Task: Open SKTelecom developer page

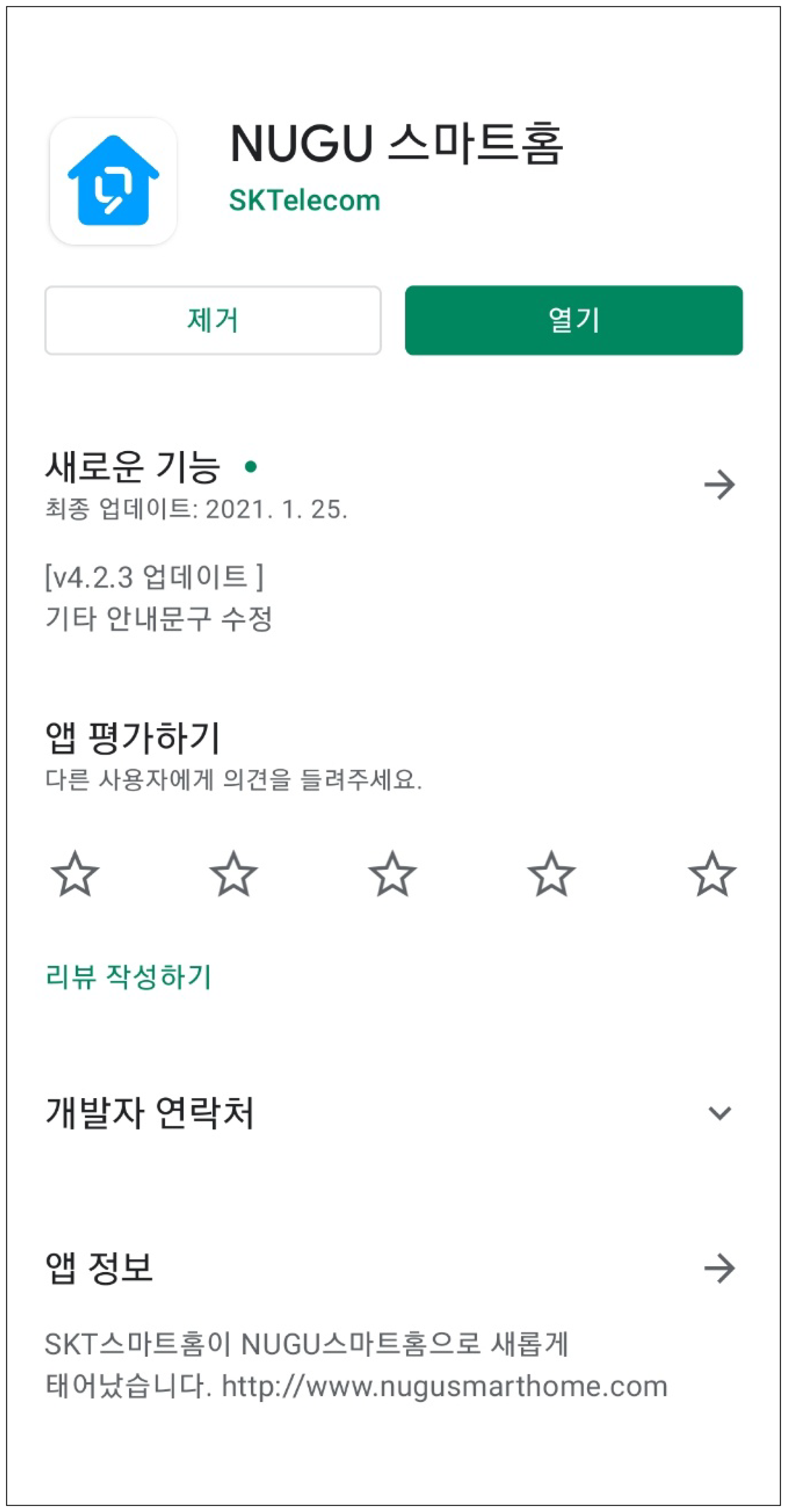Action: [x=305, y=200]
